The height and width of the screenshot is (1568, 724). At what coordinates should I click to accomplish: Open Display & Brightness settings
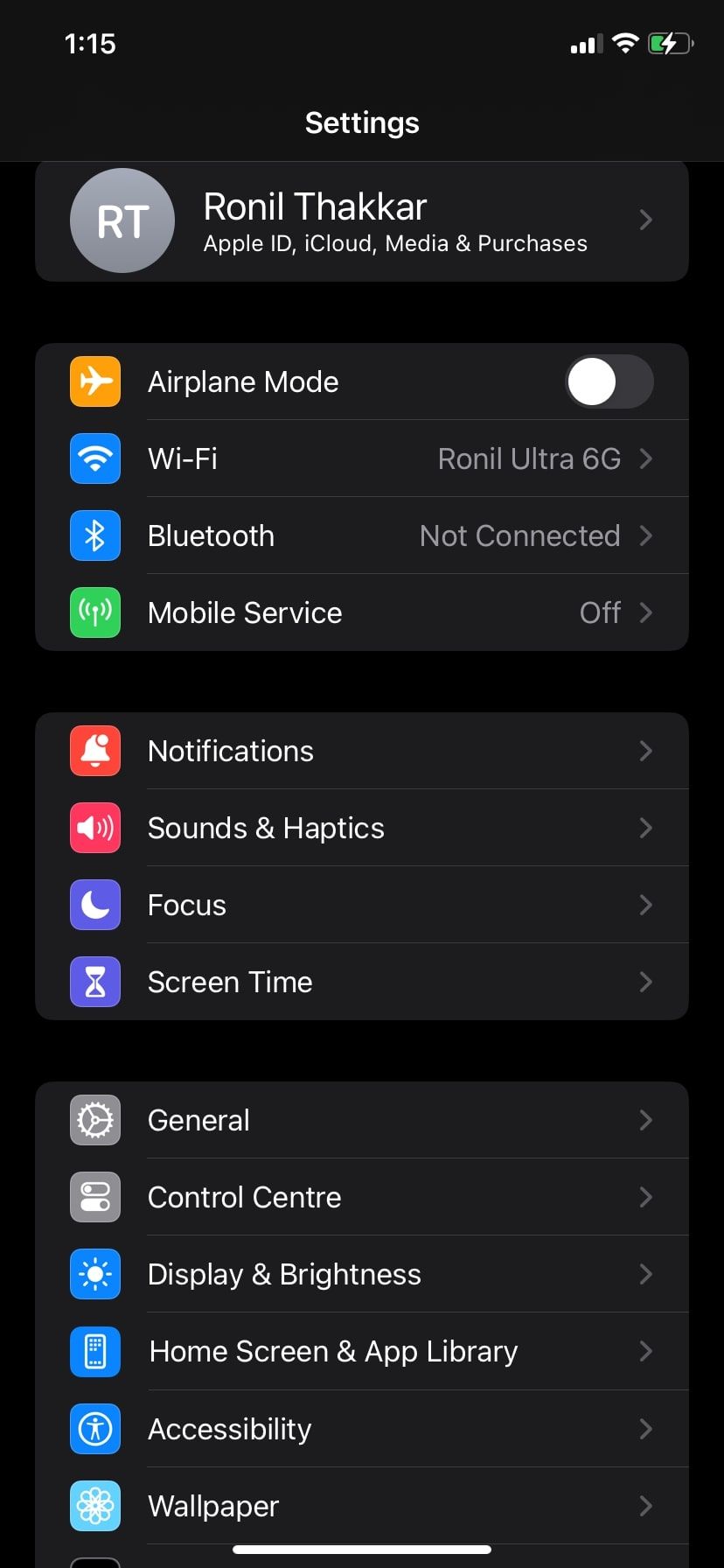coord(362,1274)
